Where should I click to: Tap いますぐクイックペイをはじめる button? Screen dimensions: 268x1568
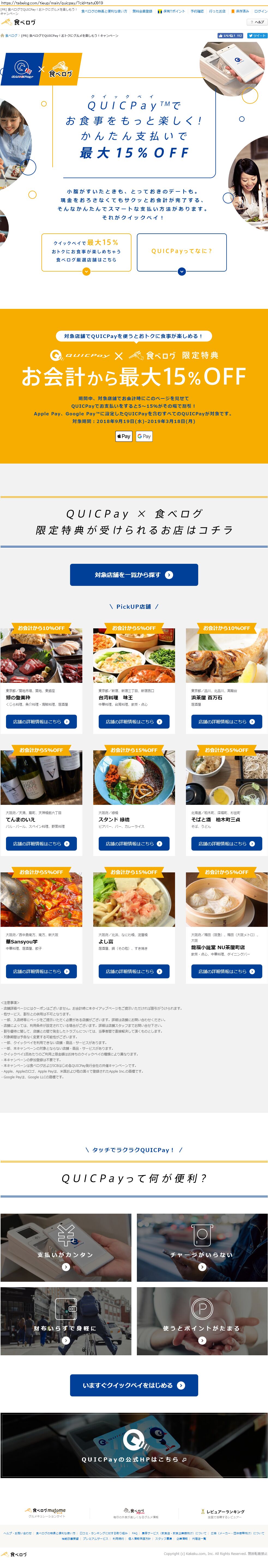point(134,1386)
